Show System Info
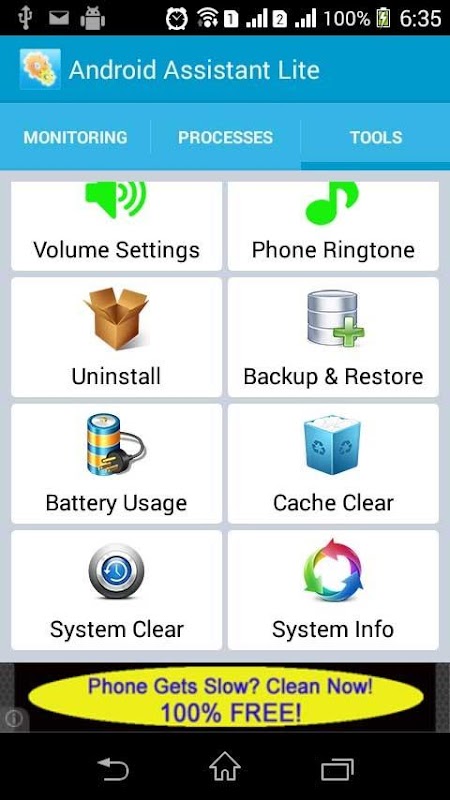Screen dimensions: 450x800 [333, 590]
